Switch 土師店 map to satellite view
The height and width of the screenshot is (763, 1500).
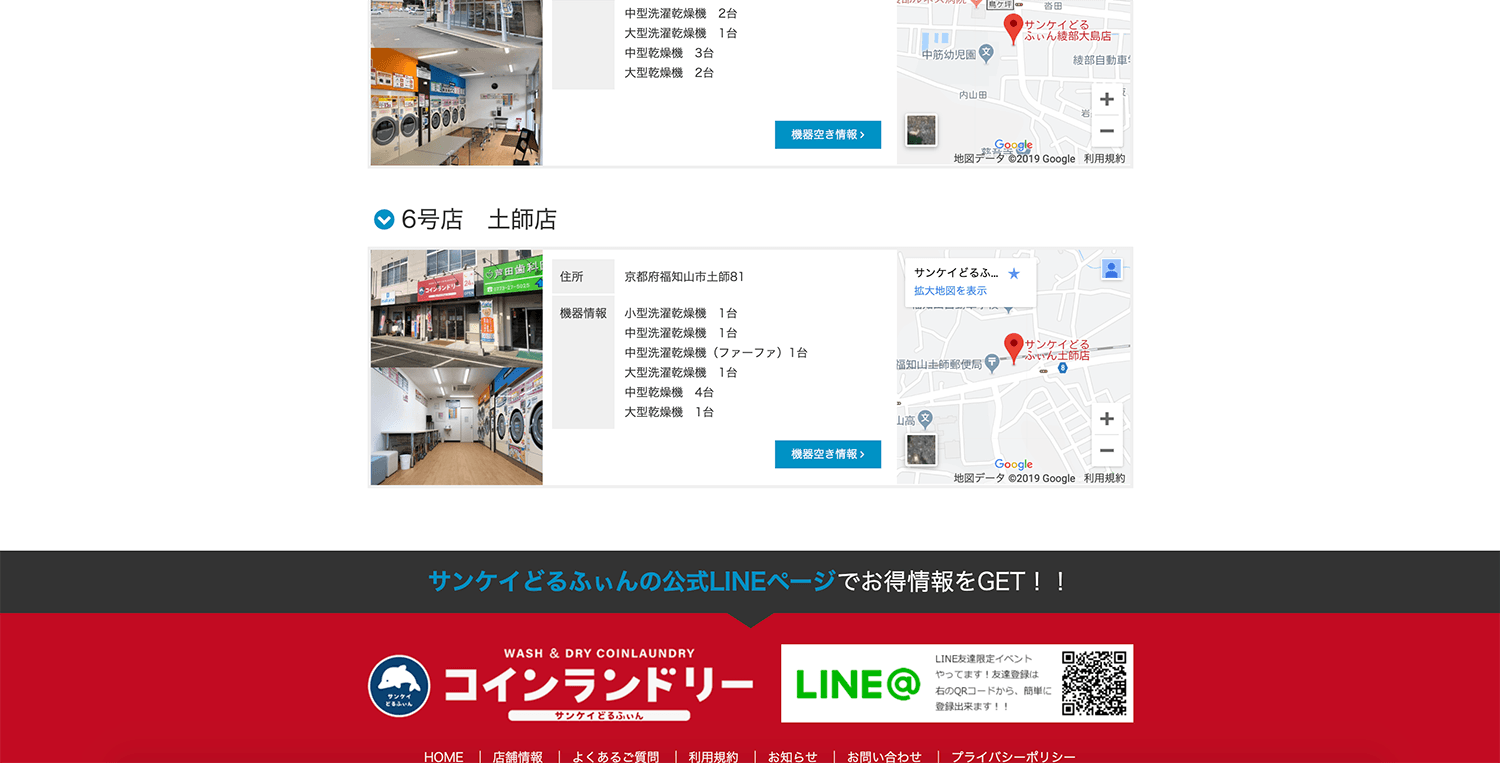pyautogui.click(x=921, y=450)
